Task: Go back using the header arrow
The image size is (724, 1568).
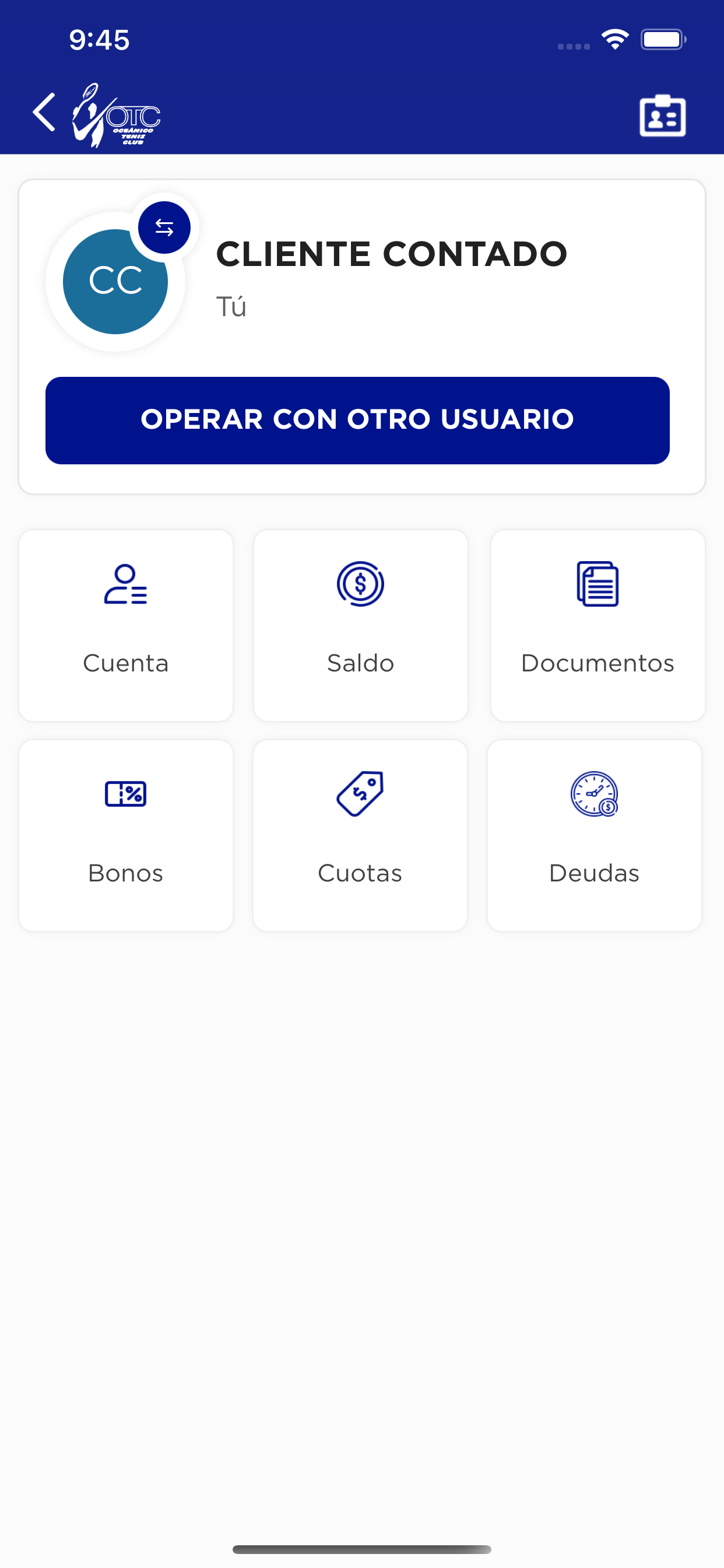Action: point(44,112)
